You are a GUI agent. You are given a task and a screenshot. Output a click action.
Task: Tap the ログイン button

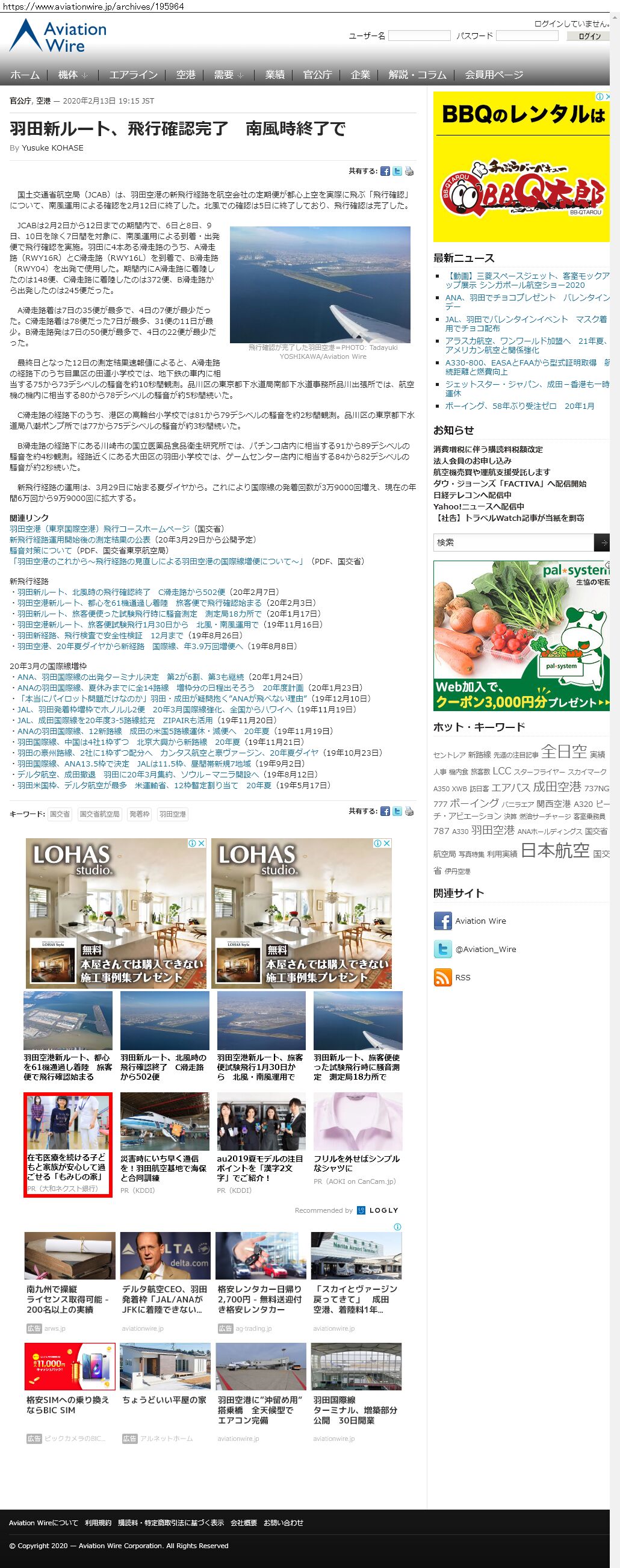(x=589, y=37)
